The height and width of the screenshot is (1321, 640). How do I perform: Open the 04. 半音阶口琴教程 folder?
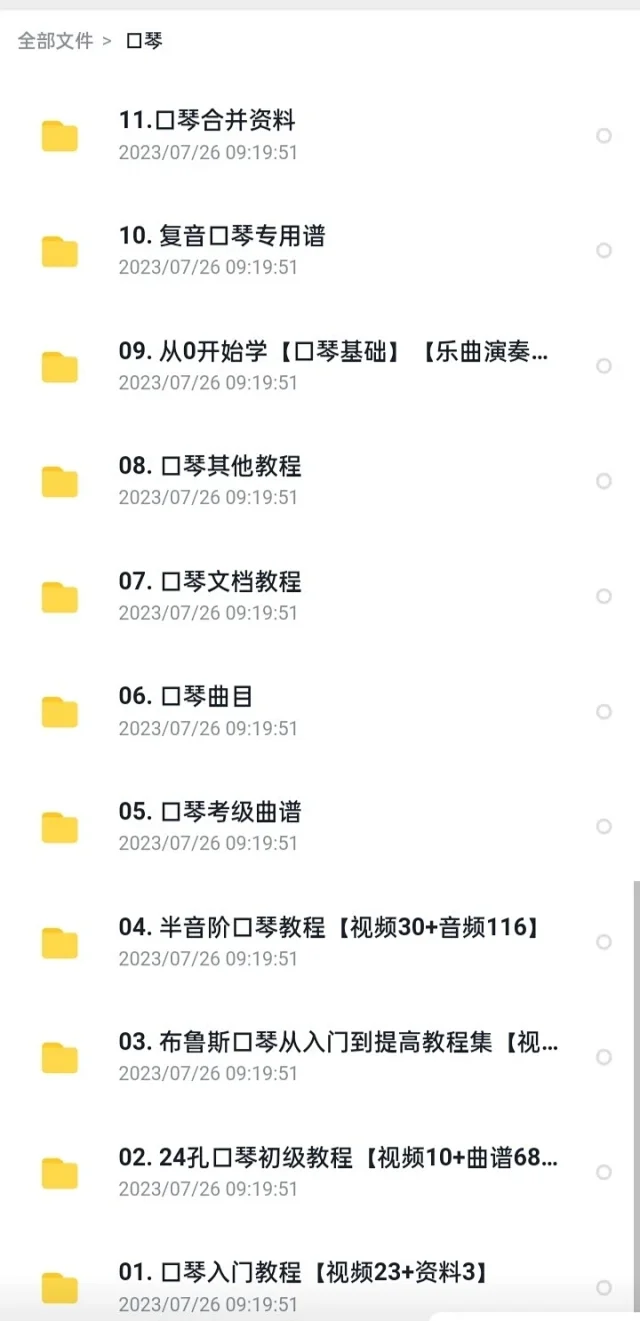[x=329, y=927]
